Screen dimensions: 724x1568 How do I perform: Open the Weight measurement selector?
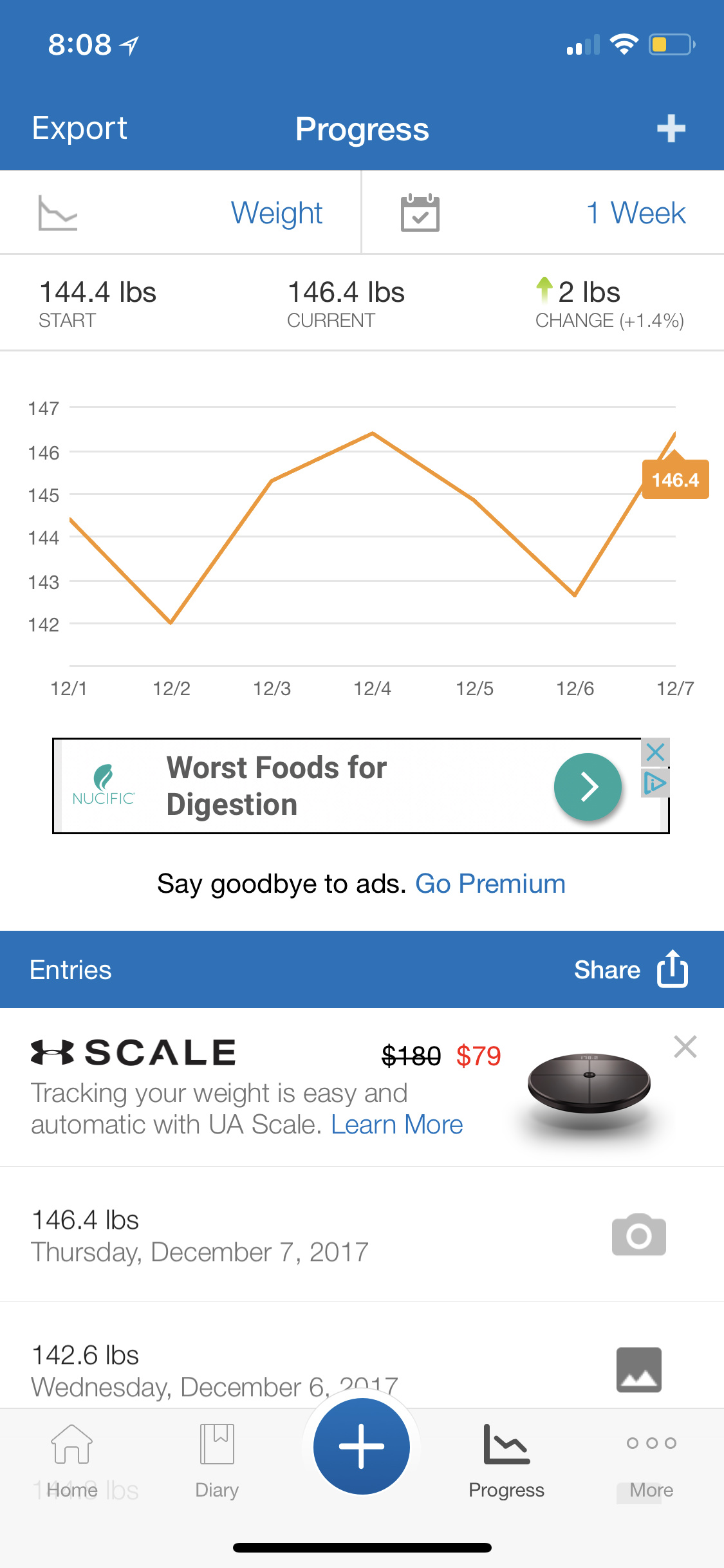(x=180, y=213)
